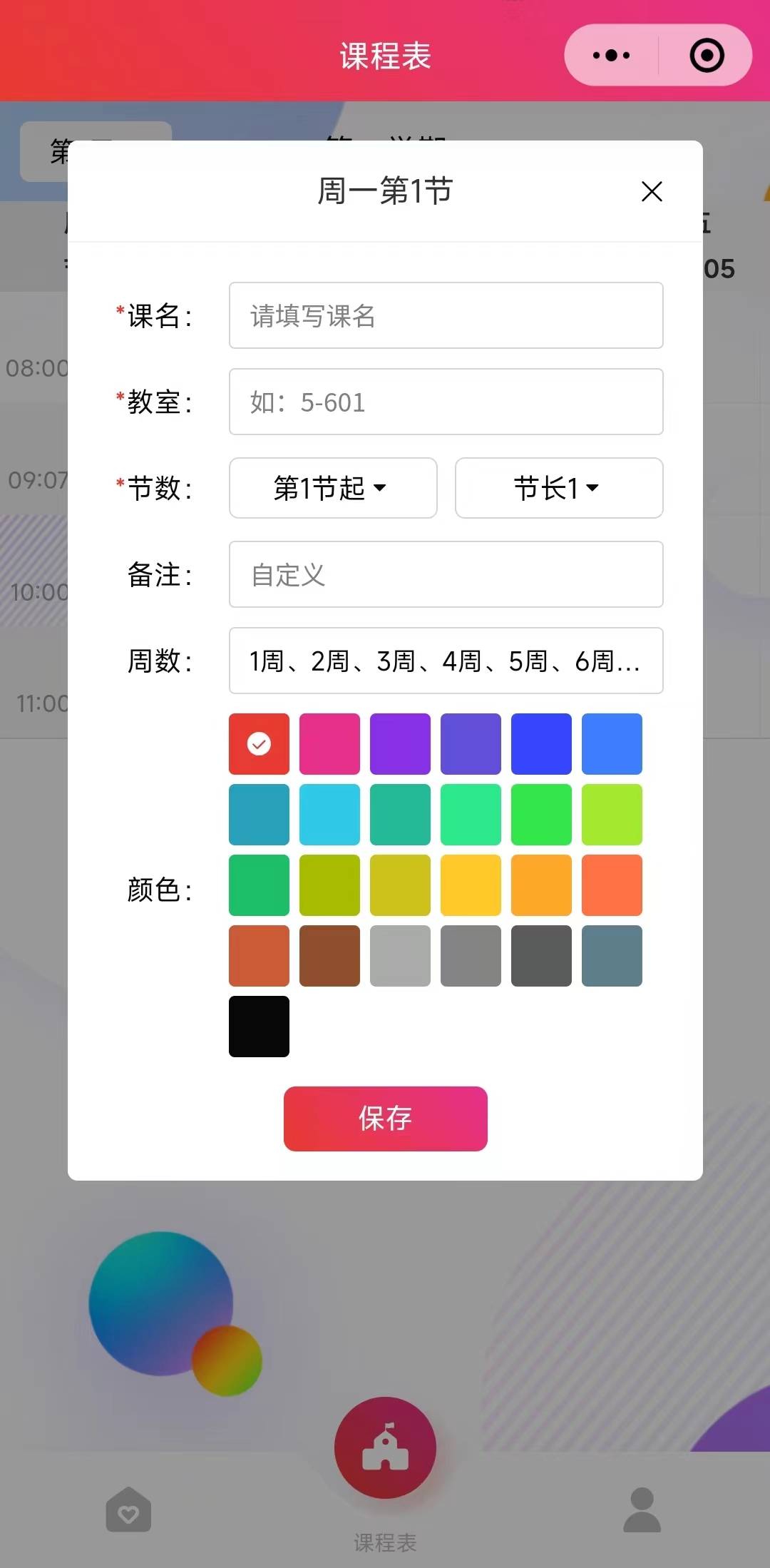This screenshot has width=770, height=1568.
Task: Pick the black color swatch
Action: 259,1026
